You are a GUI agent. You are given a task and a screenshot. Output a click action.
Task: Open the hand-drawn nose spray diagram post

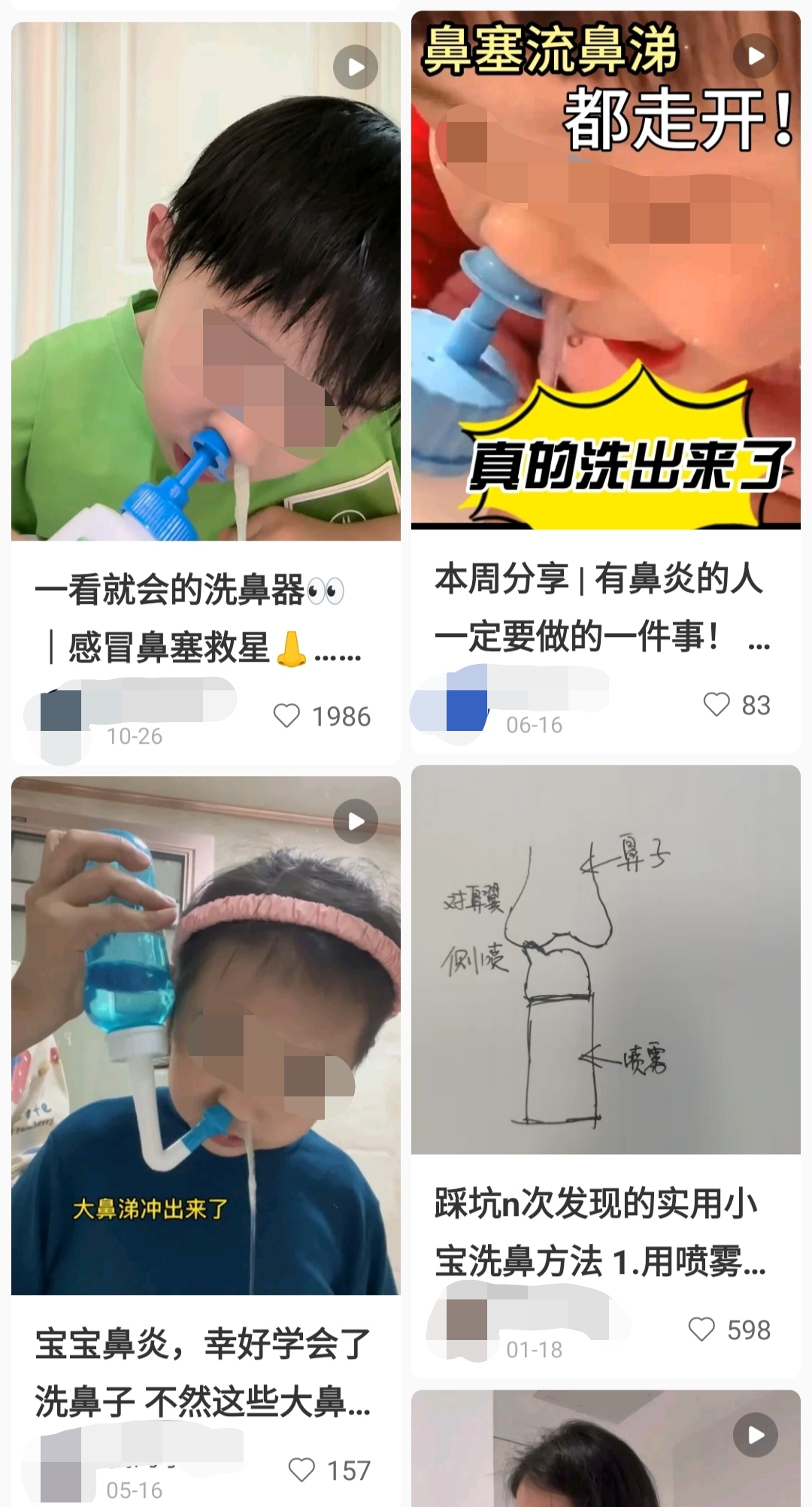pos(605,960)
